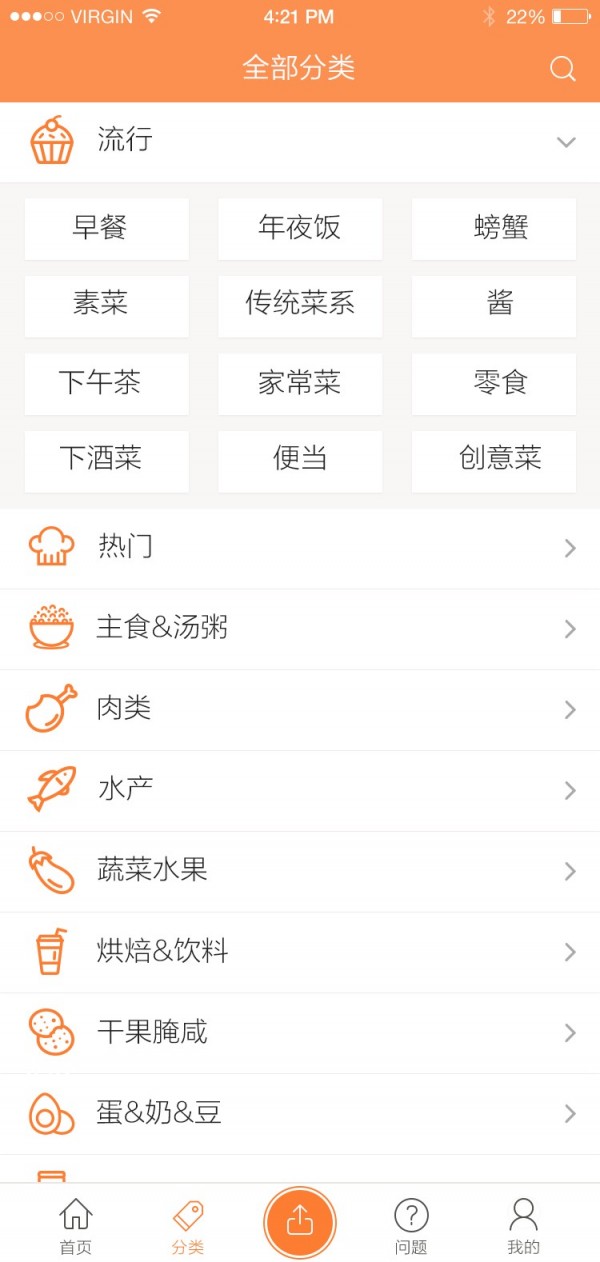Tap the orange upload button
Screen dimensions: 600x1262
pyautogui.click(x=300, y=1222)
